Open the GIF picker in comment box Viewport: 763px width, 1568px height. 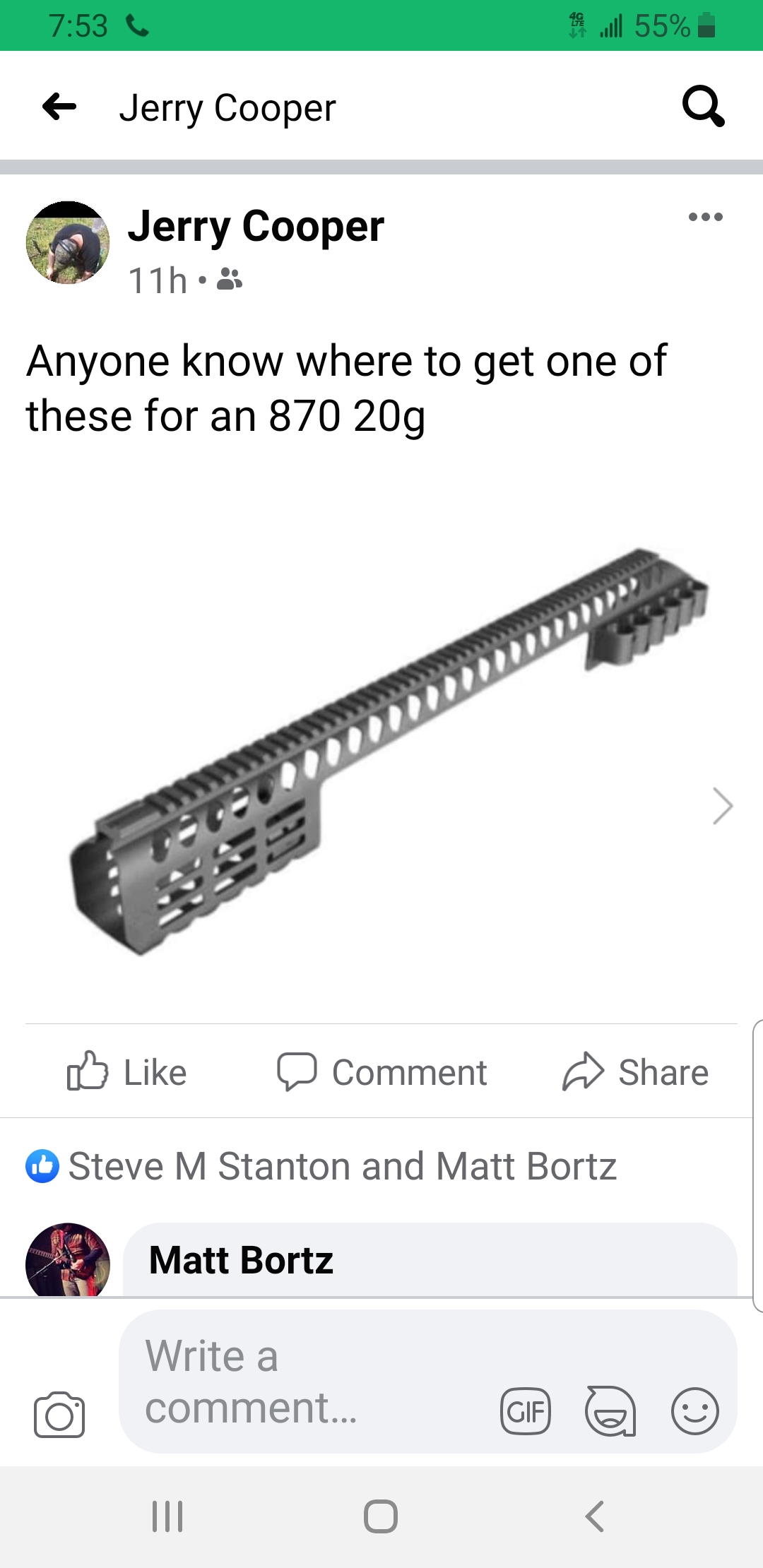click(x=526, y=1412)
